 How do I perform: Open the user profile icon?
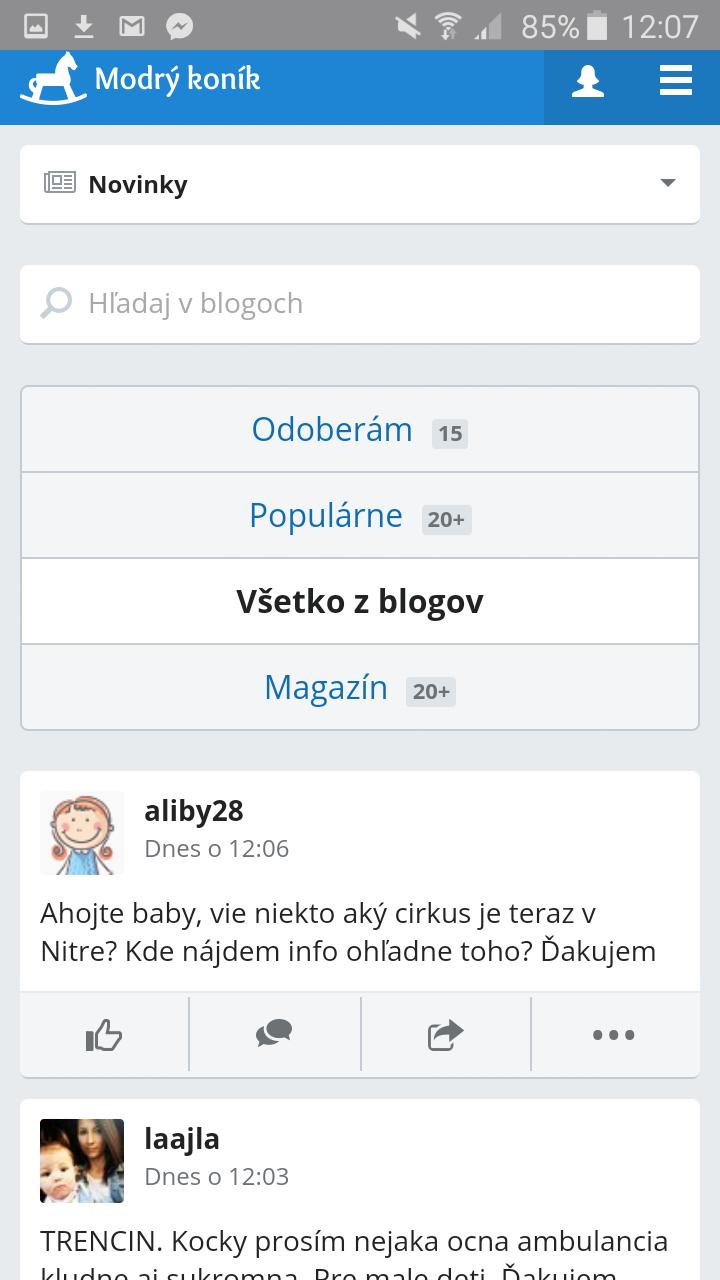click(x=588, y=81)
